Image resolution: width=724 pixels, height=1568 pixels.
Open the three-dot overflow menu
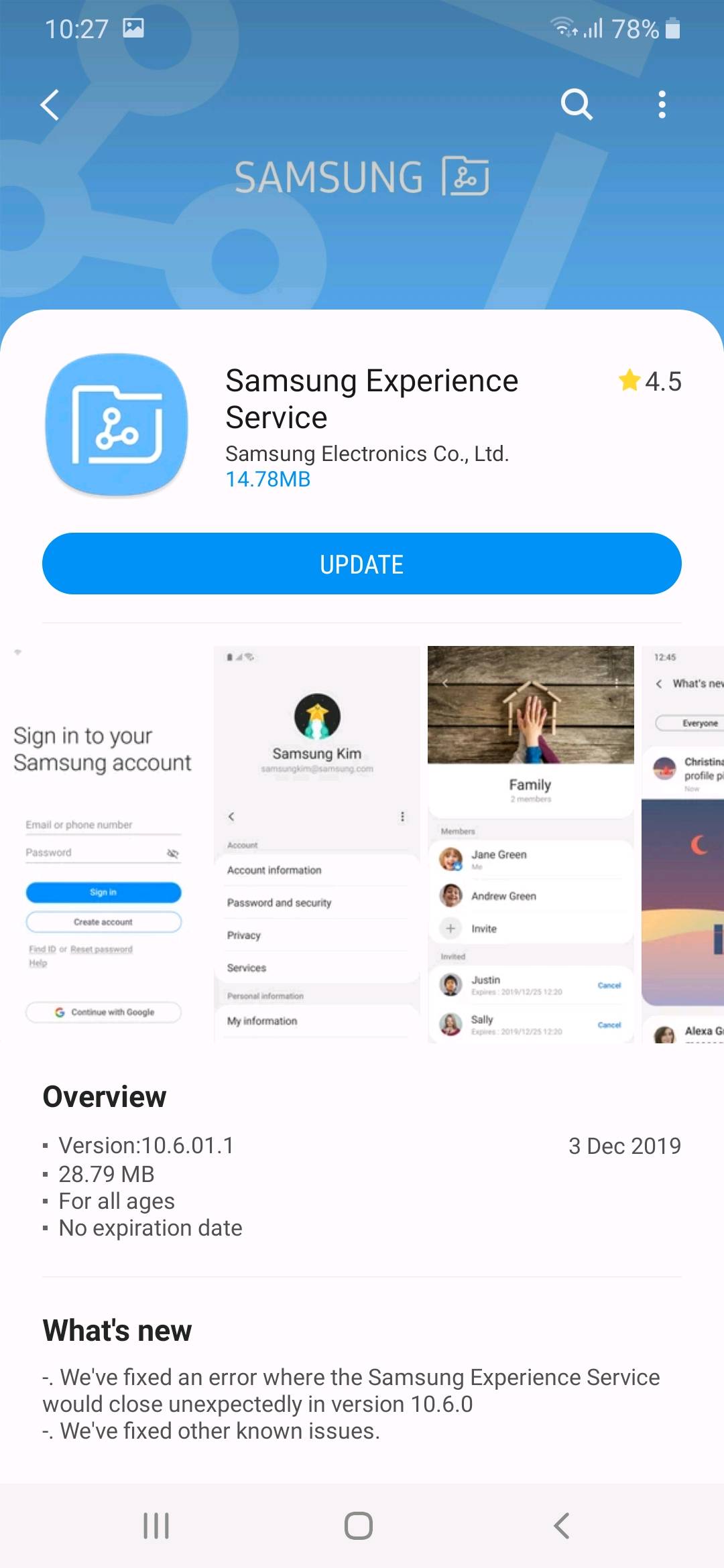click(662, 105)
